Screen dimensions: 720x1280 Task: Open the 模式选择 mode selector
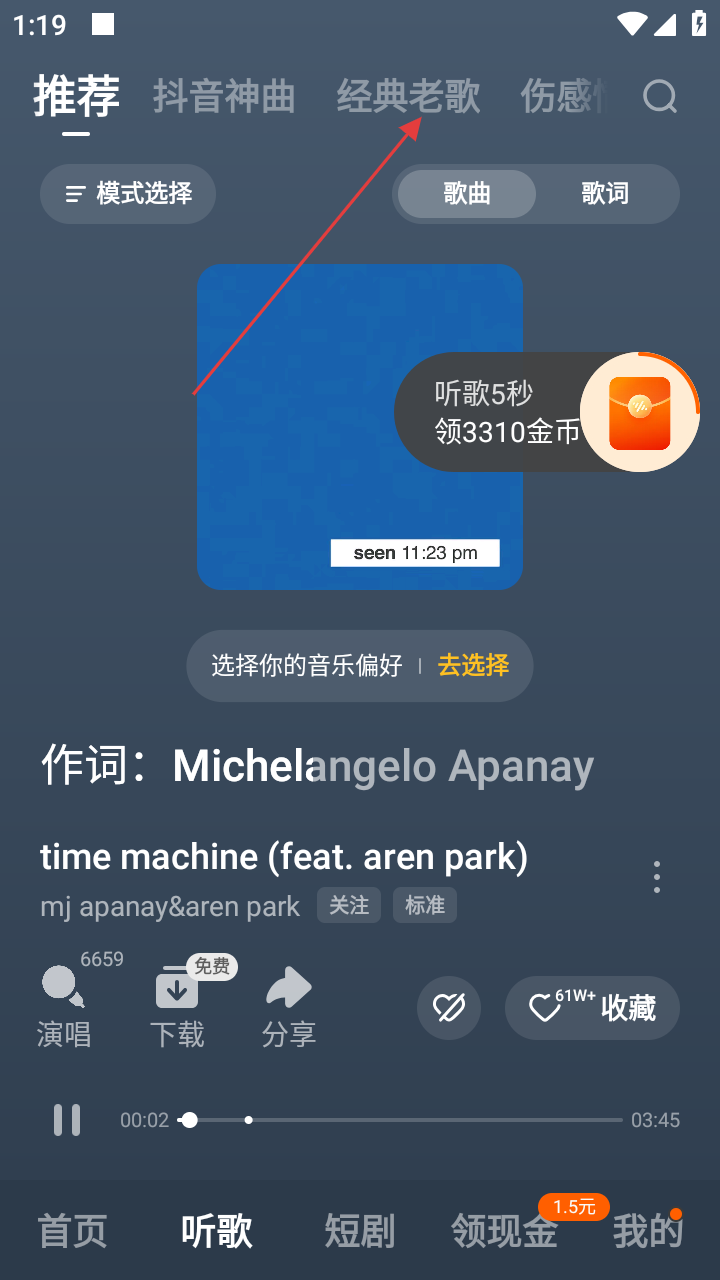(128, 194)
